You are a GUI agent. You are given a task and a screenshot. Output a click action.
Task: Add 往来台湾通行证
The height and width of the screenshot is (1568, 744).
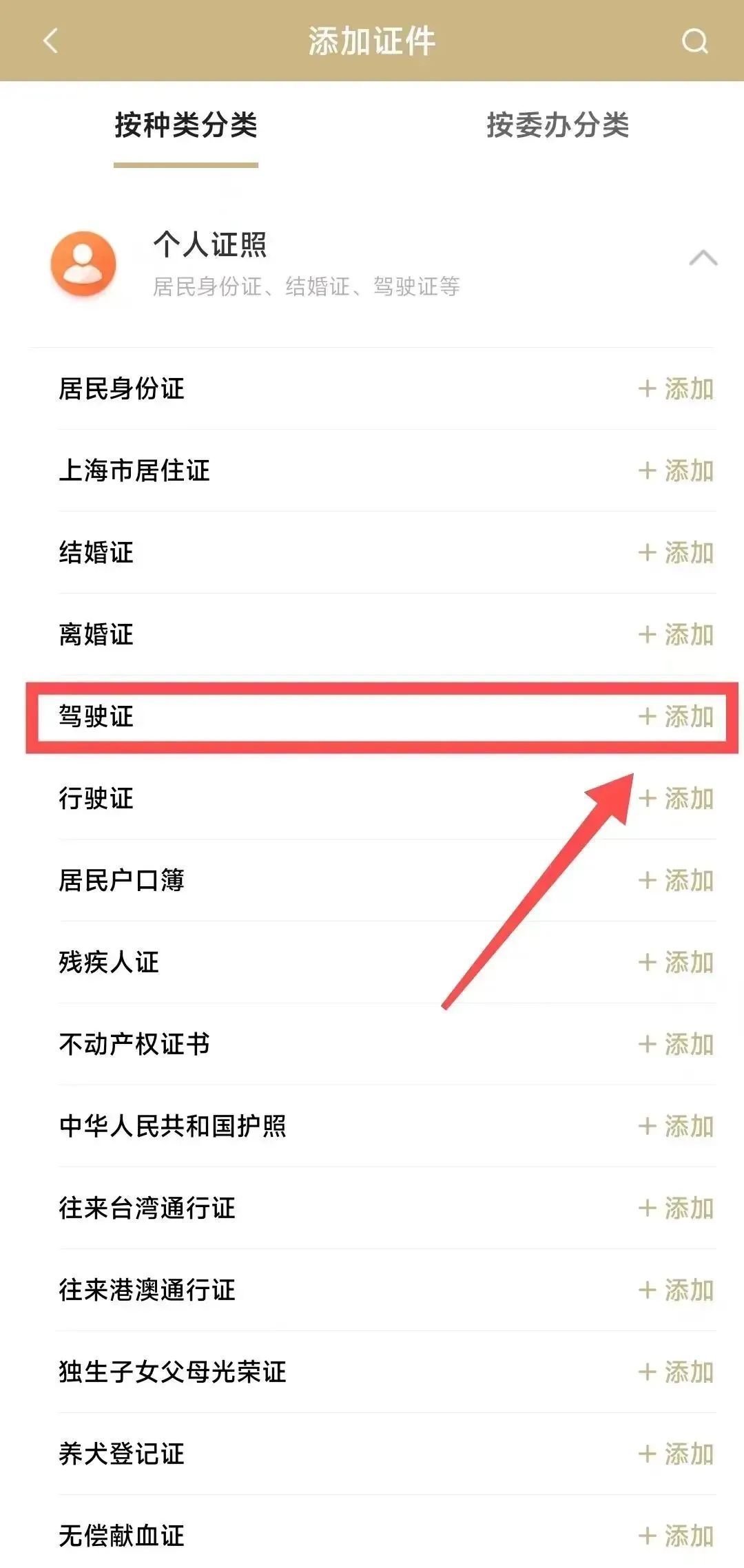[676, 1209]
